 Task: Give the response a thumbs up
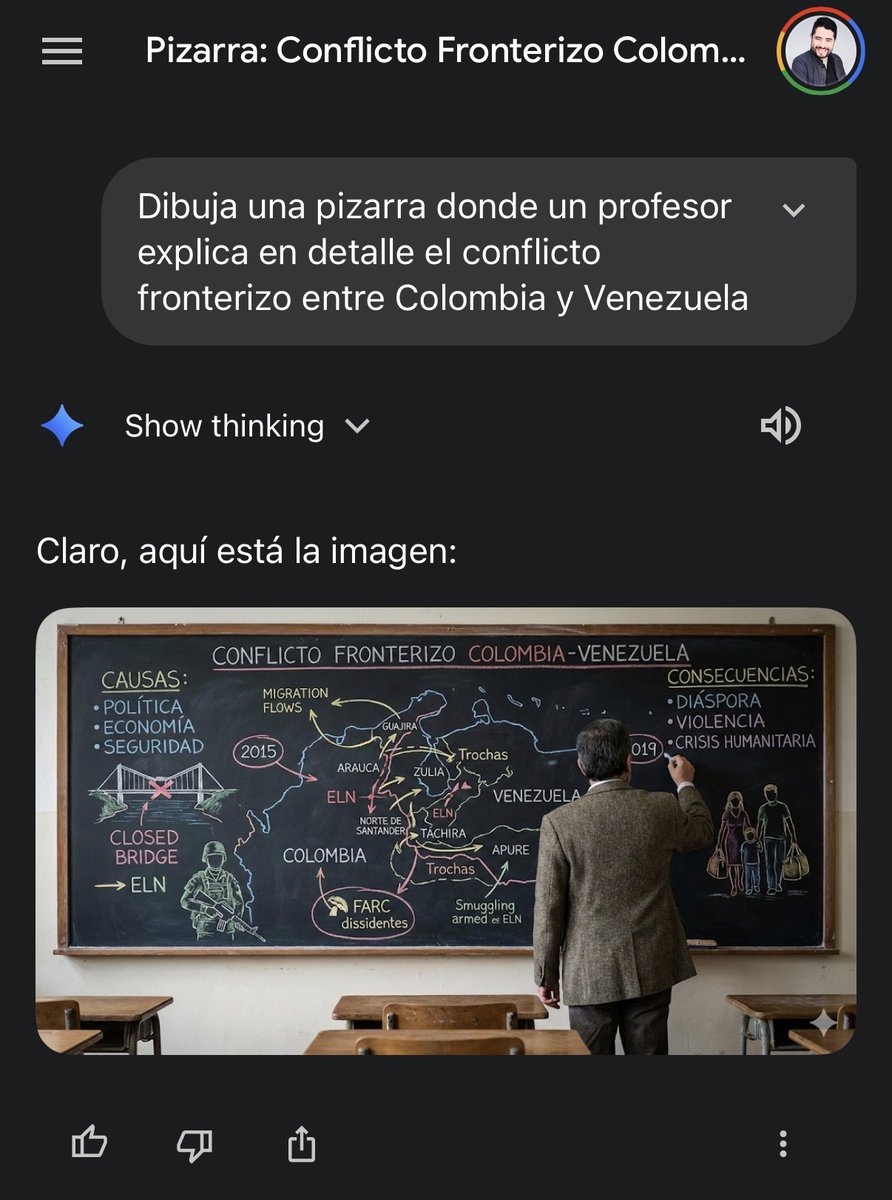(x=90, y=1143)
